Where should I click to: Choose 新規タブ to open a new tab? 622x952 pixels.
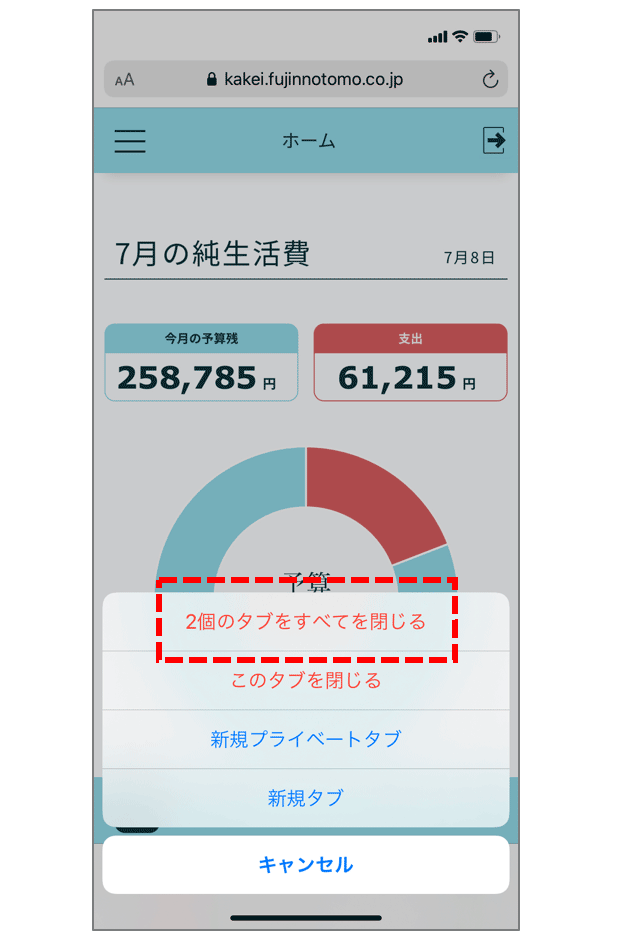(x=306, y=797)
